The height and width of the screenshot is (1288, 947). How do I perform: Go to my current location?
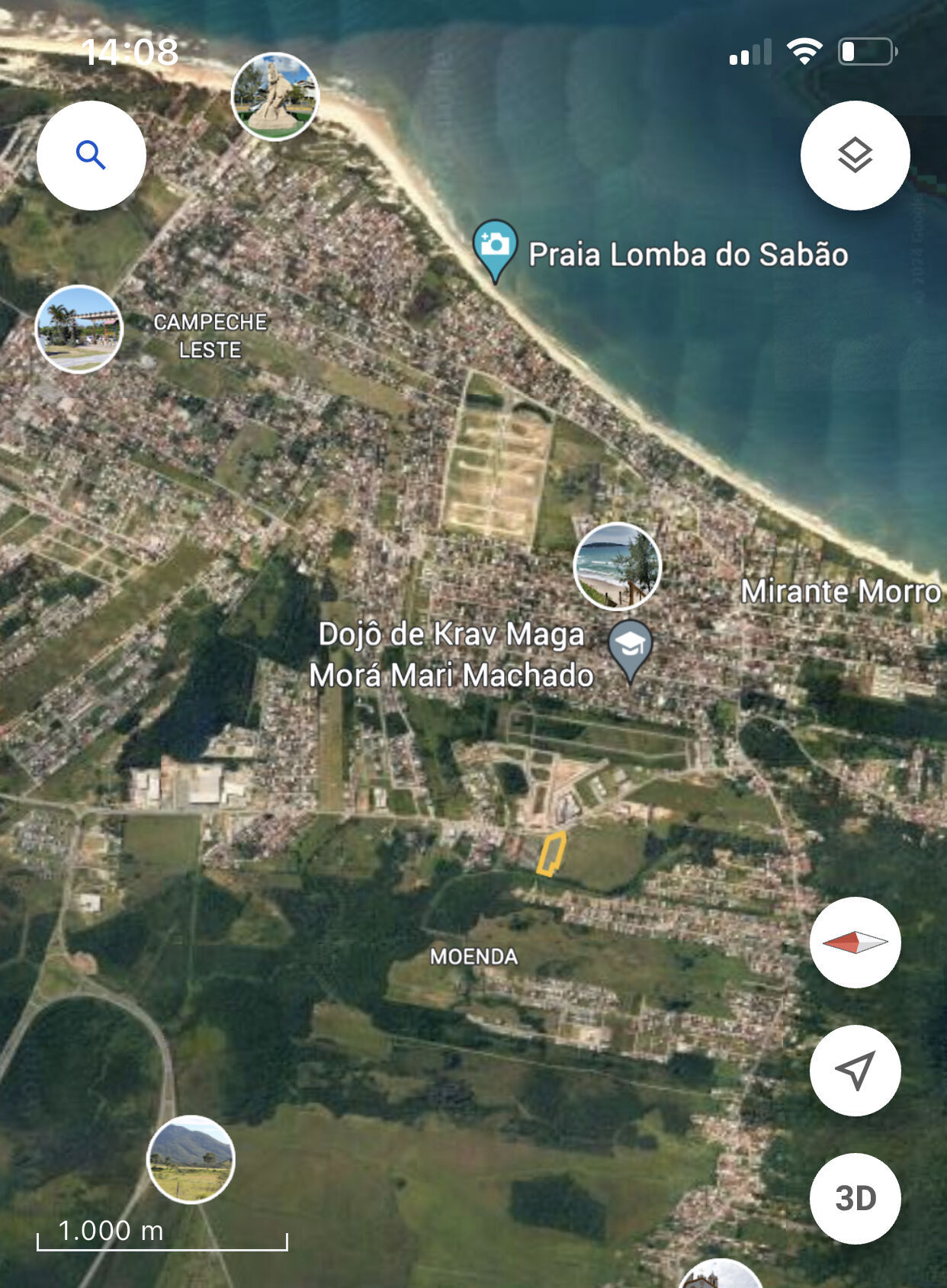pyautogui.click(x=855, y=1071)
